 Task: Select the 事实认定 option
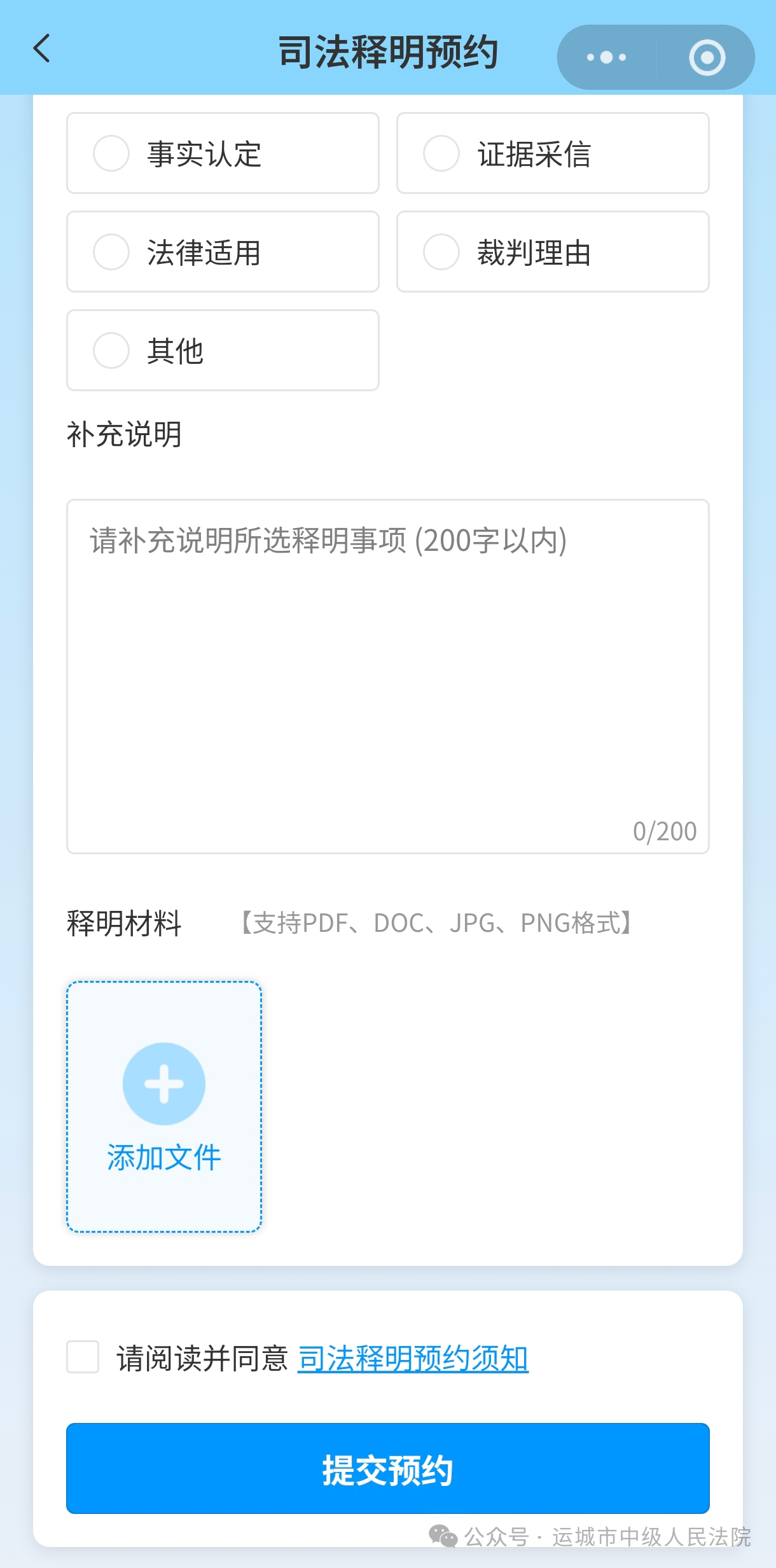click(112, 153)
